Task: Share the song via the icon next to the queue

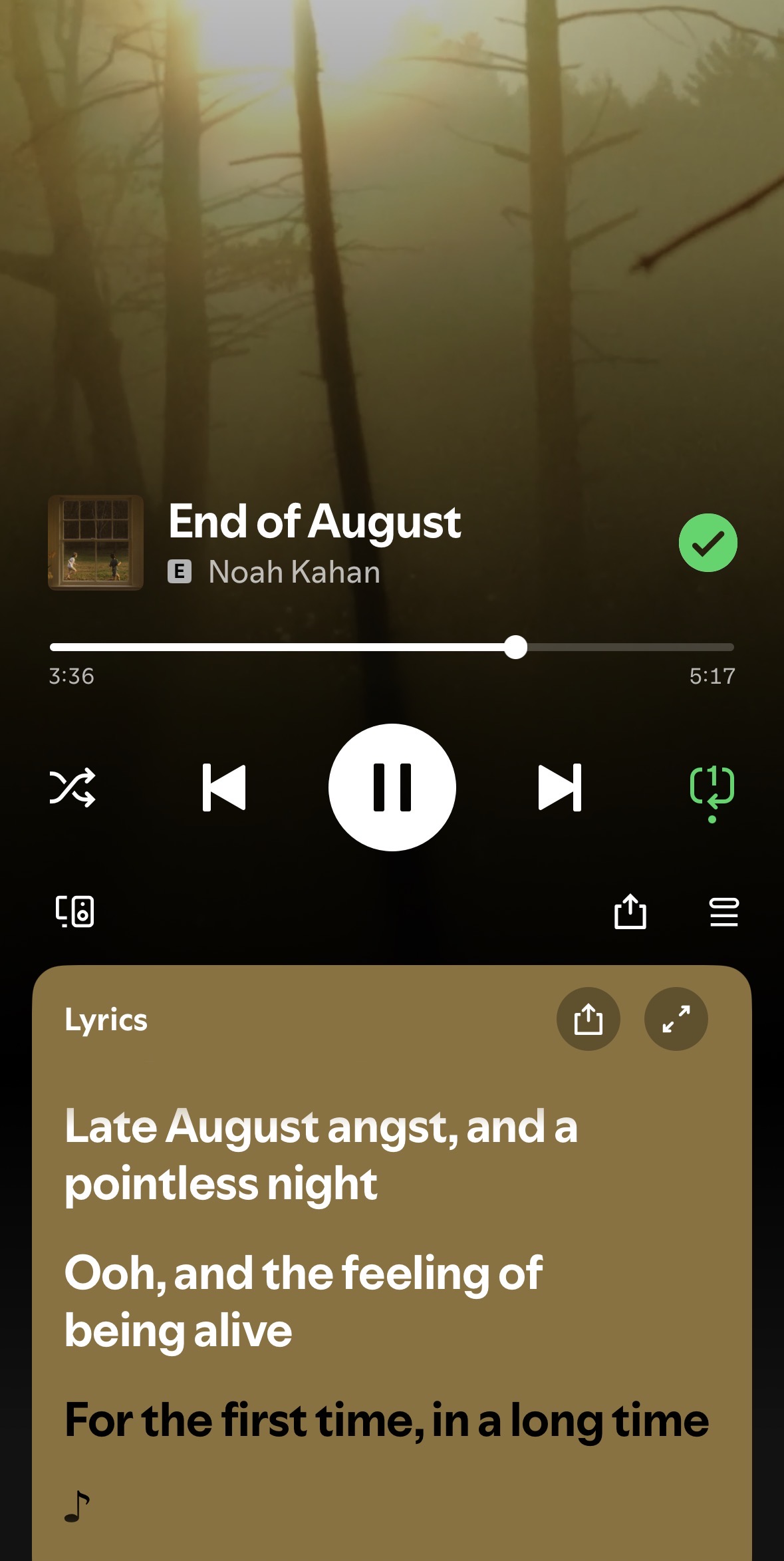Action: click(x=630, y=911)
